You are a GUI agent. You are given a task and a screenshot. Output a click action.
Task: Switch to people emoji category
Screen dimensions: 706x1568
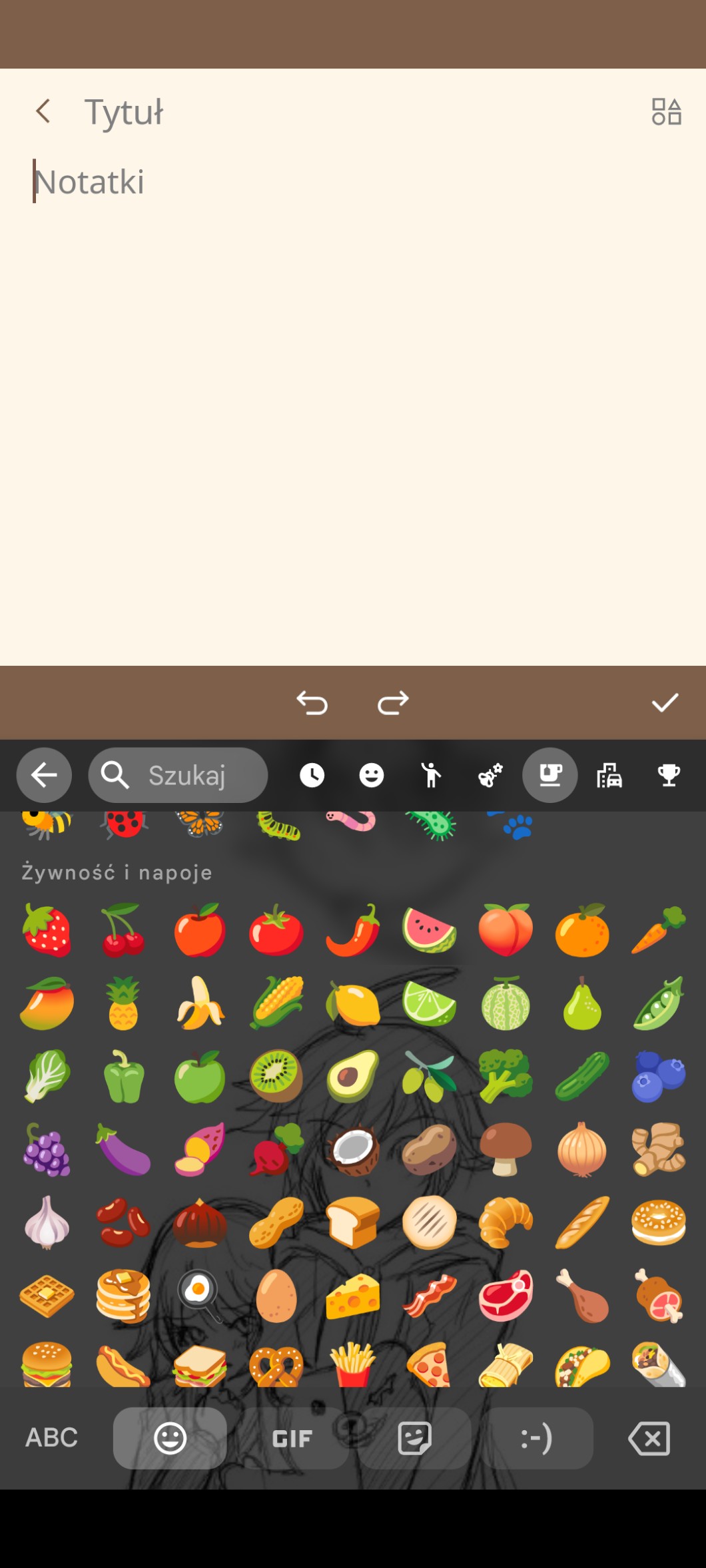tap(431, 775)
